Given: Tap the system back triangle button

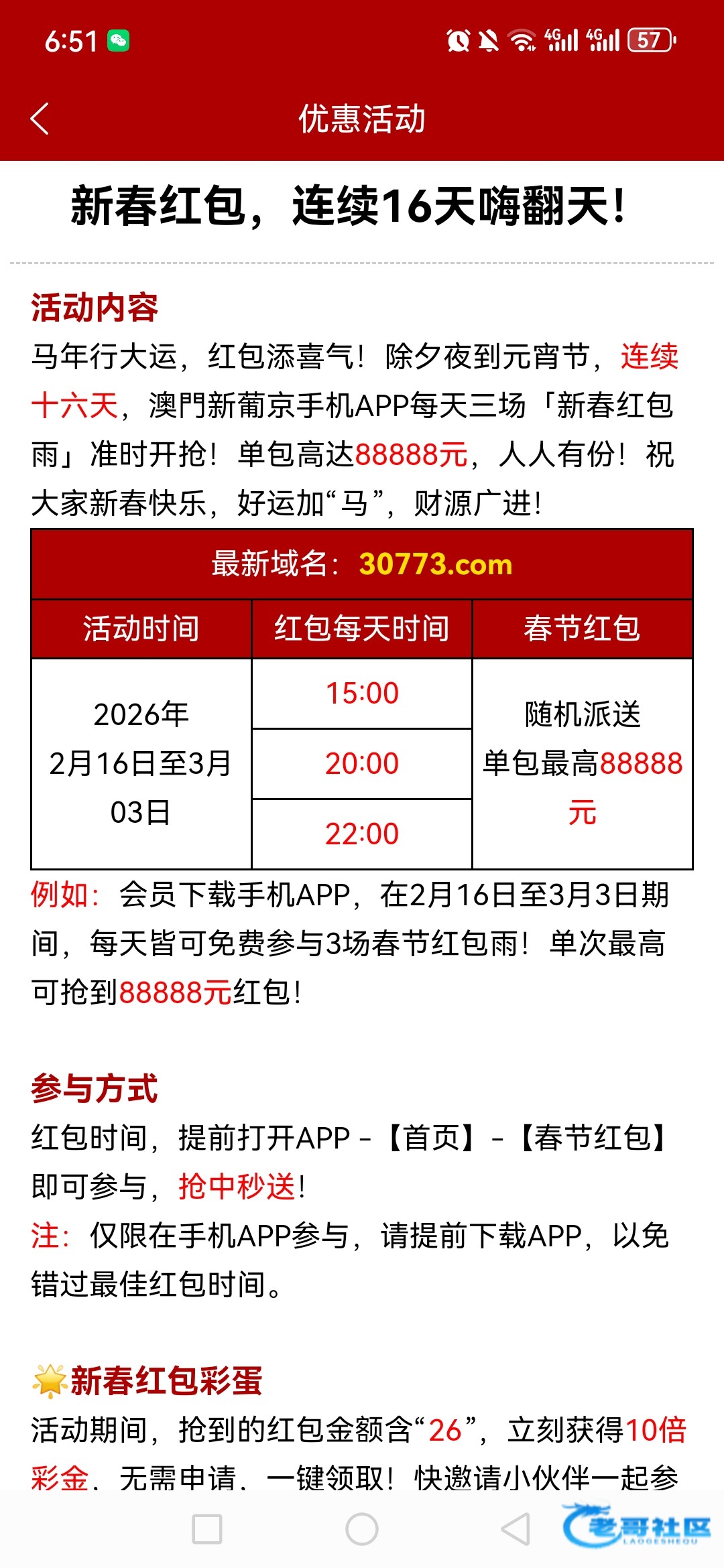Looking at the screenshot, I should click(x=516, y=1529).
